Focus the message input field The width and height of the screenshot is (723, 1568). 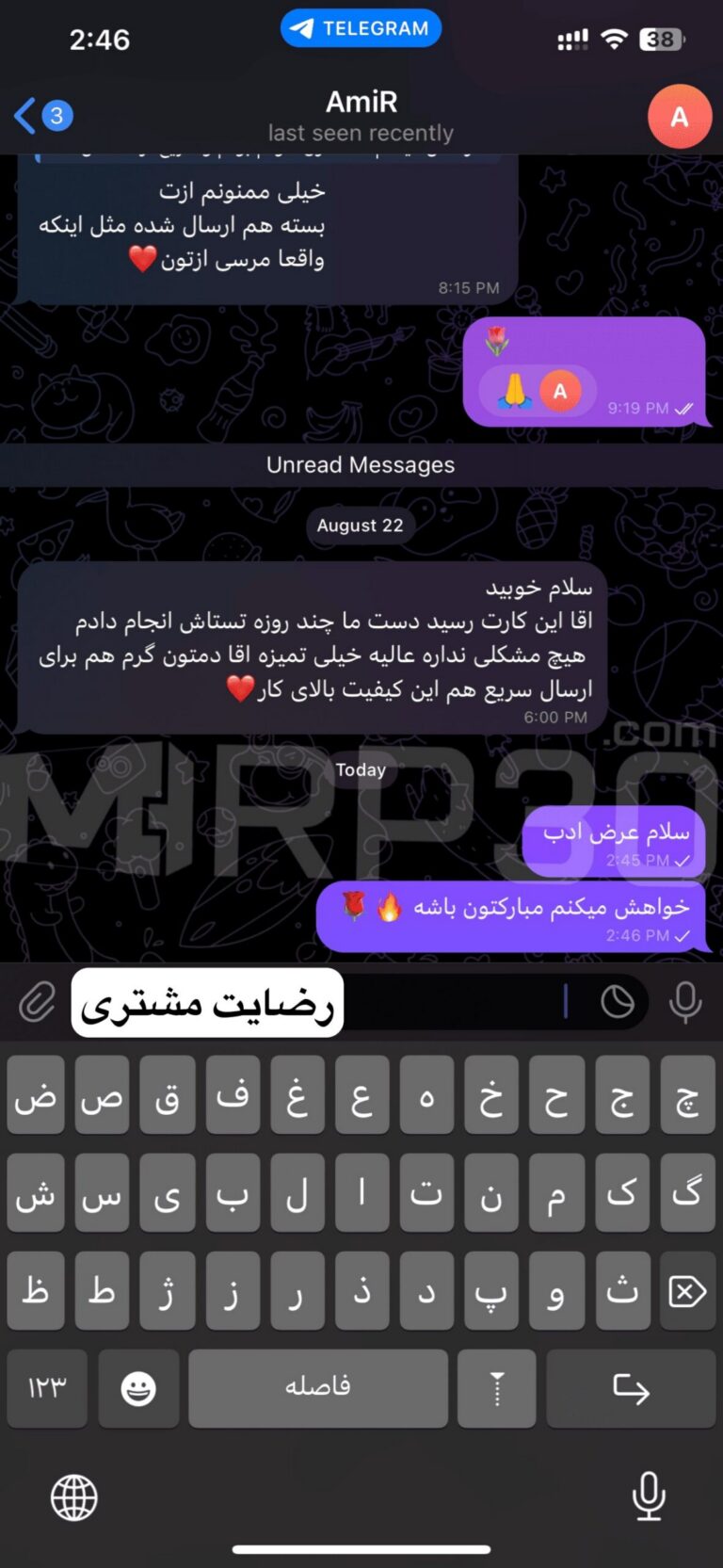[452, 1001]
